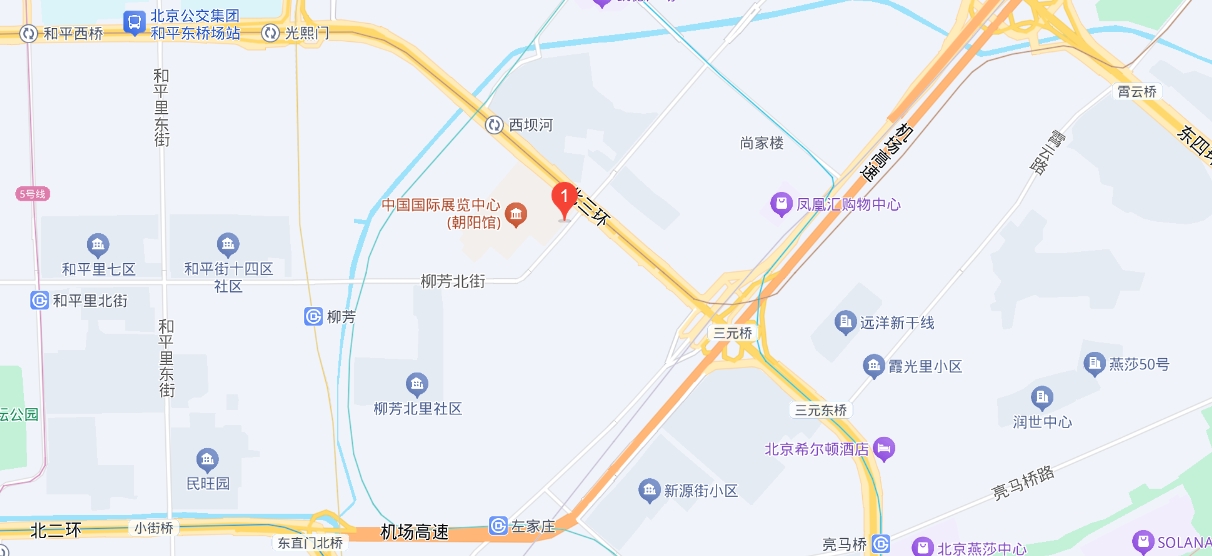Open the 北京公交集团和平东桥场站 bus marker
The image size is (1212, 556).
point(134,21)
